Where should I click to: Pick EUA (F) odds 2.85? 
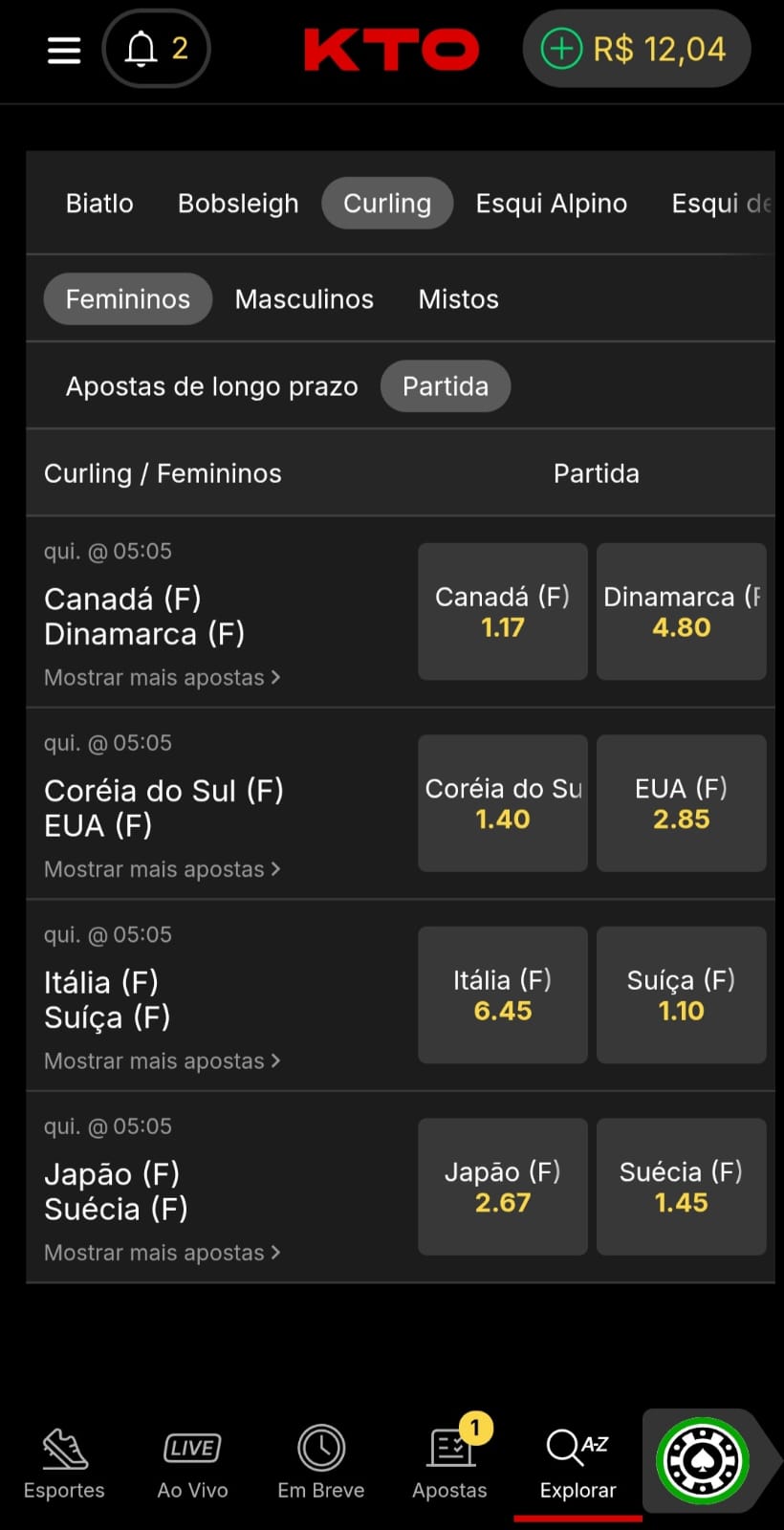coord(681,803)
